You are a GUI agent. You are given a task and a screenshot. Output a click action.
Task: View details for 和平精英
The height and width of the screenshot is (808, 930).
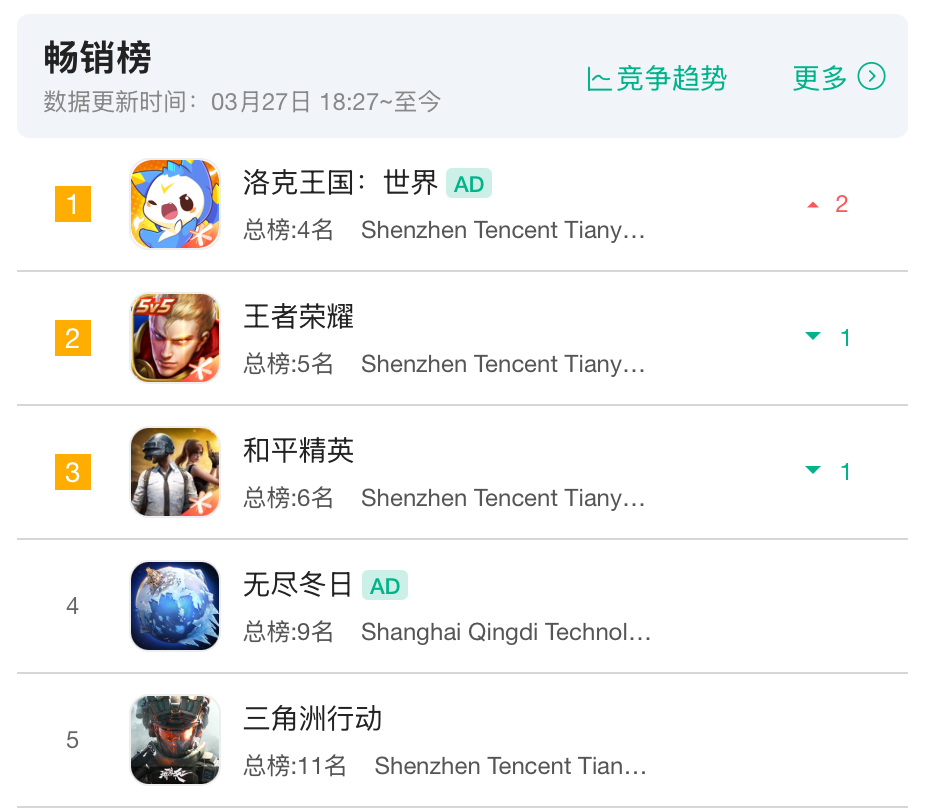pos(299,451)
